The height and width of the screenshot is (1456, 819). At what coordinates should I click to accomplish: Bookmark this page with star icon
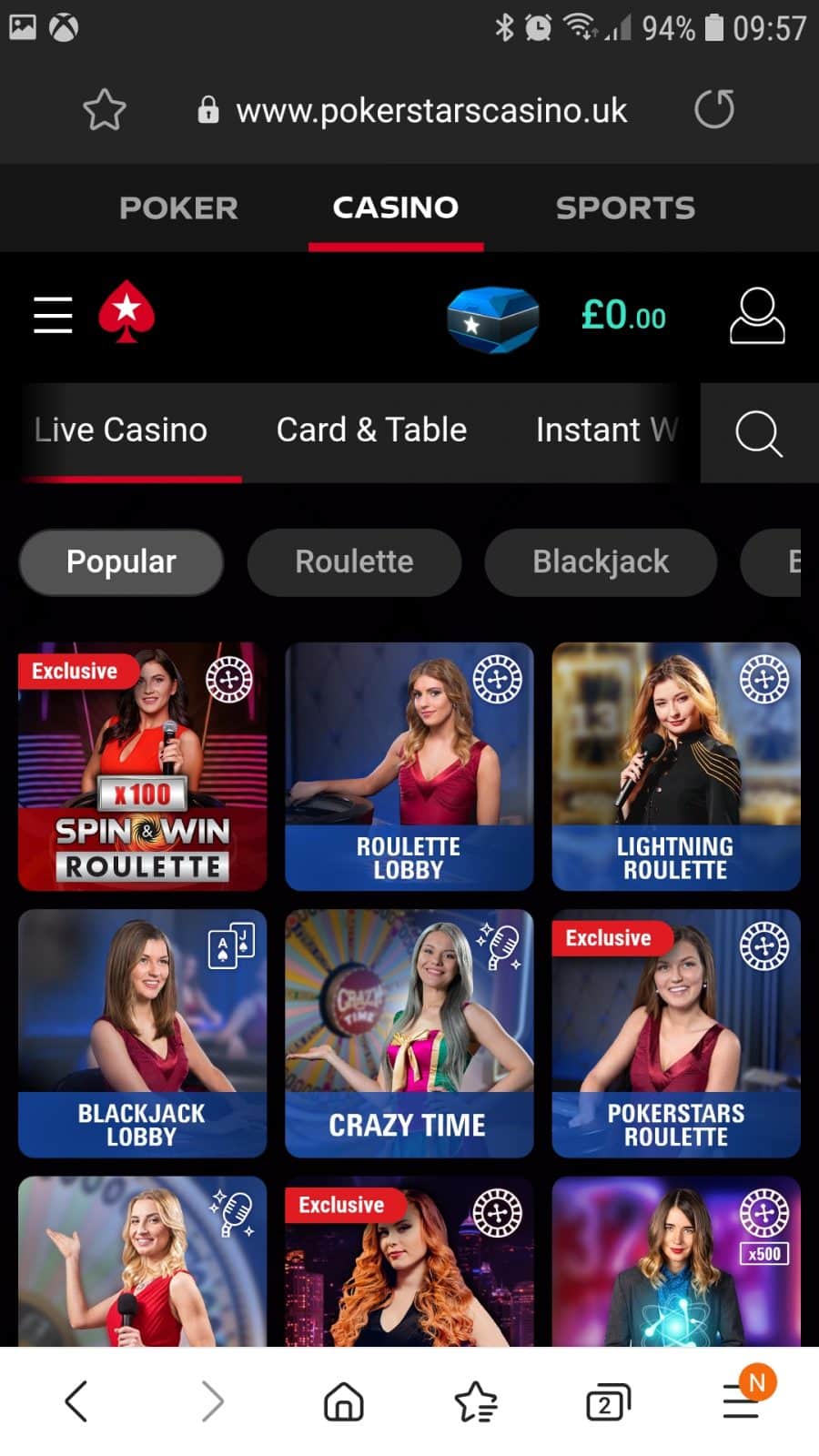tap(105, 110)
